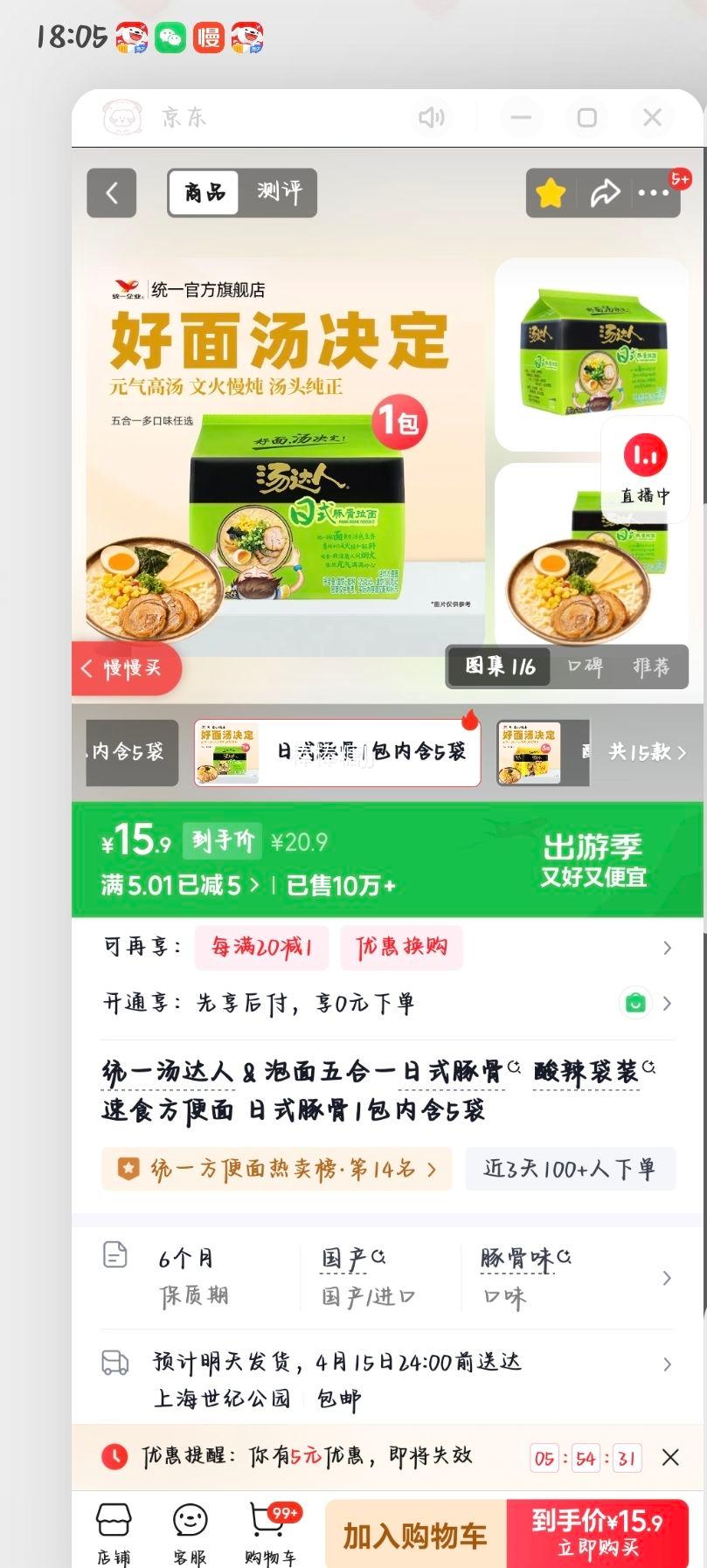Enter the 直播中 live stream

(x=643, y=469)
